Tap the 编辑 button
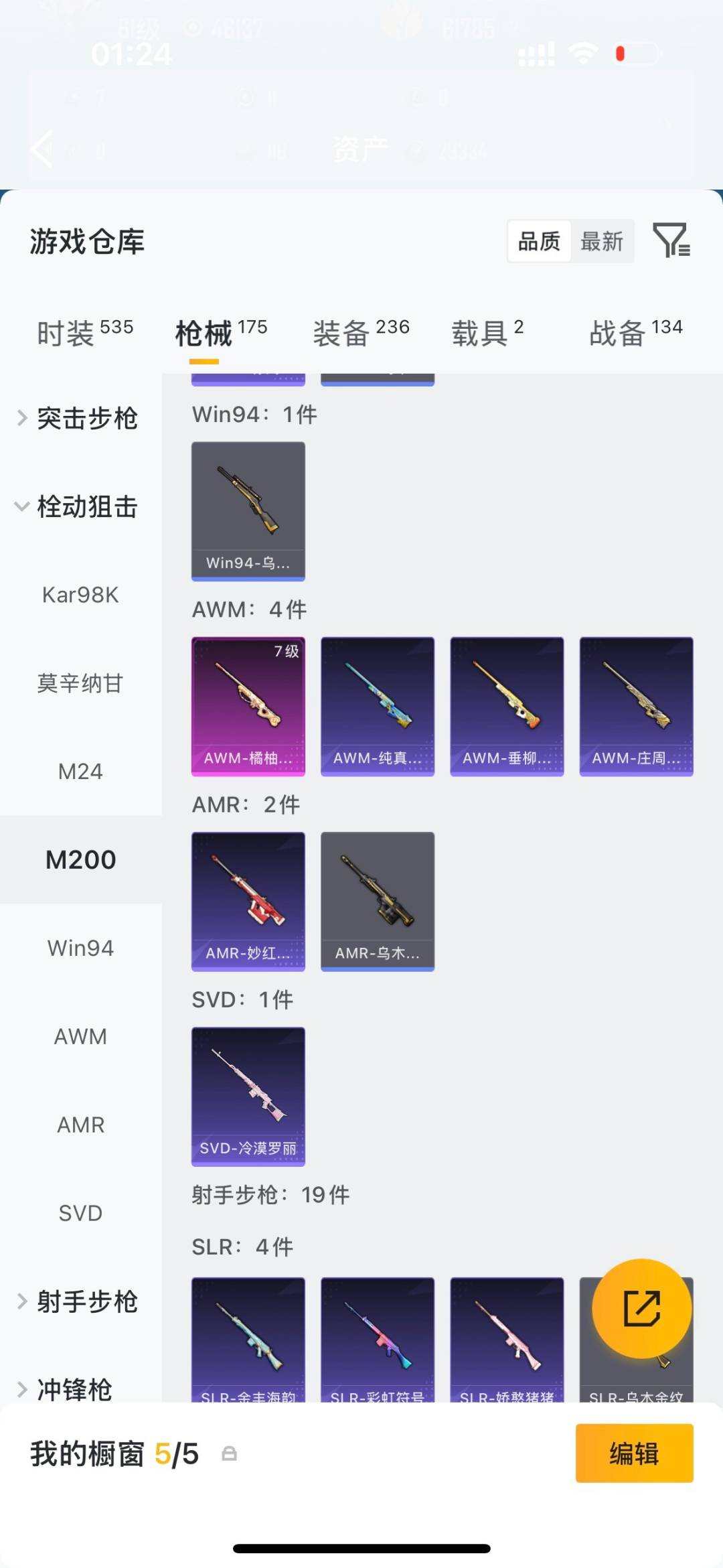The height and width of the screenshot is (1568, 723). (634, 1453)
